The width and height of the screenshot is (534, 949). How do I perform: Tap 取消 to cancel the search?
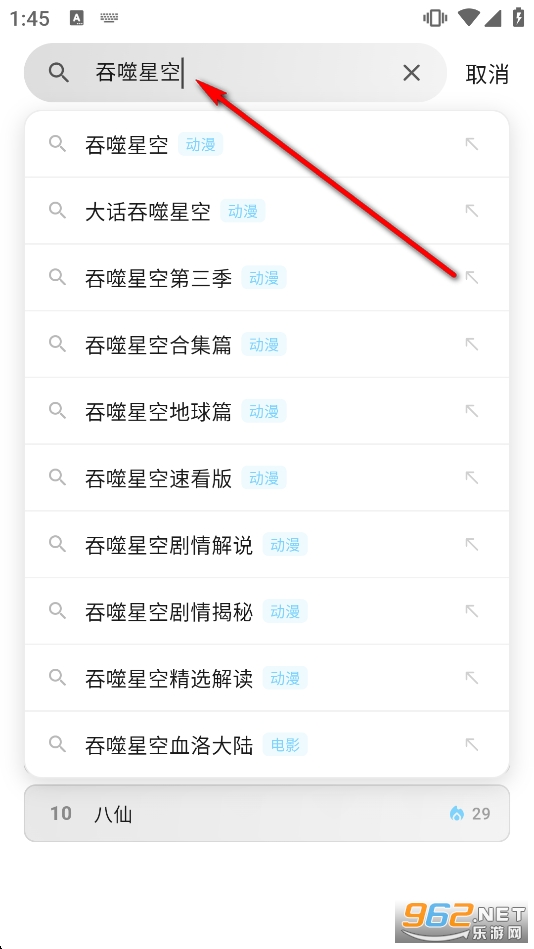tap(487, 74)
